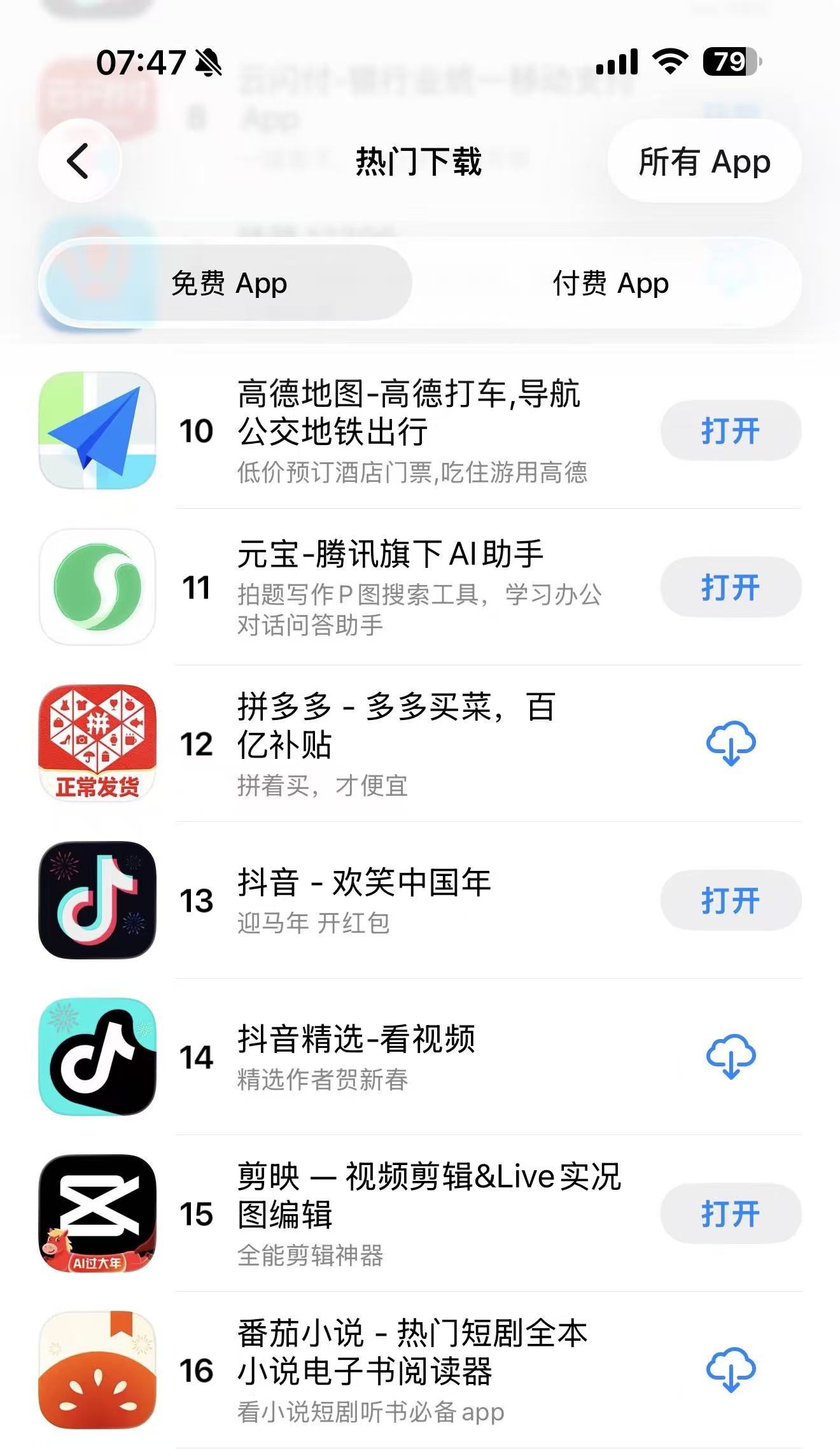The height and width of the screenshot is (1449, 840).
Task: Tap 打开 next to 剪映
Action: click(730, 1213)
